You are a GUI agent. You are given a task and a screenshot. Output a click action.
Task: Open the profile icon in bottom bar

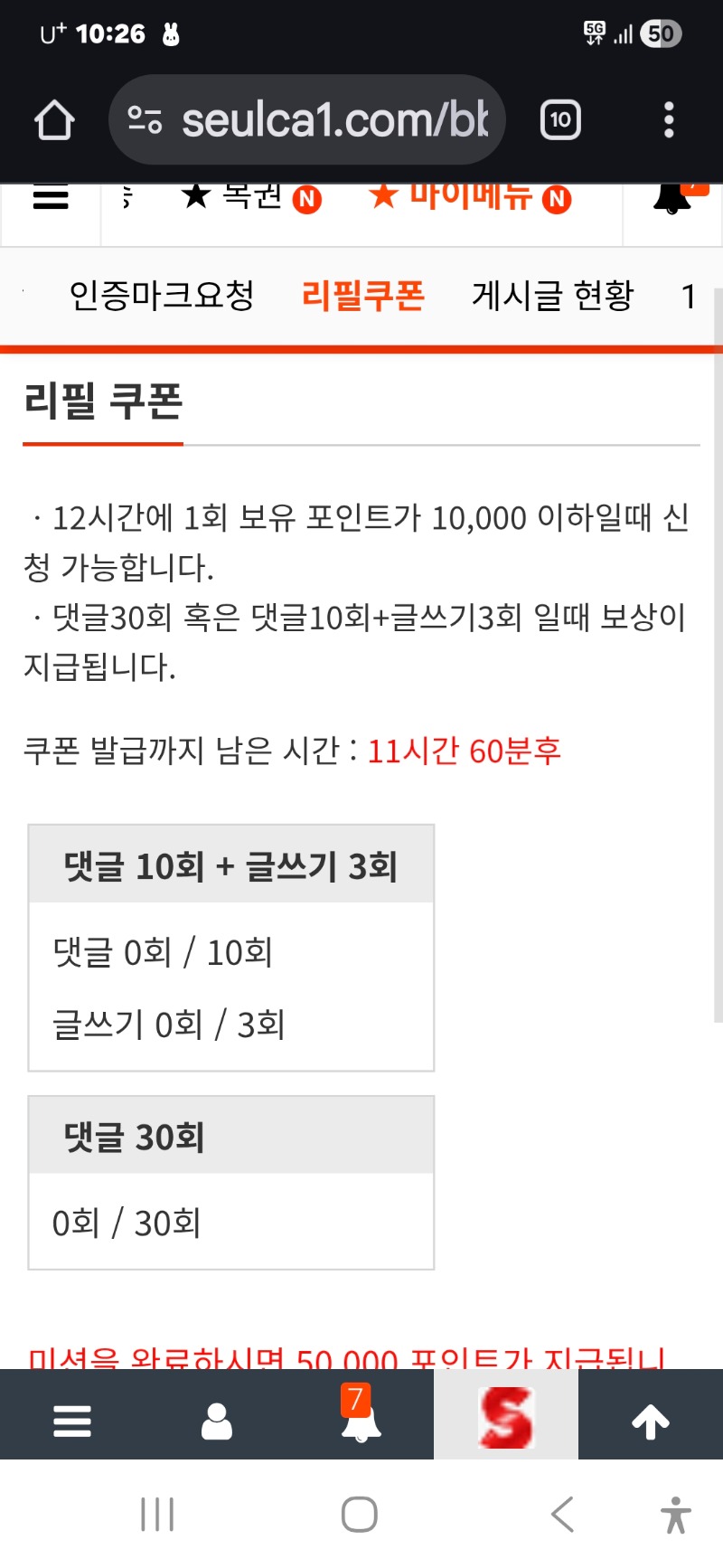coord(217,1422)
